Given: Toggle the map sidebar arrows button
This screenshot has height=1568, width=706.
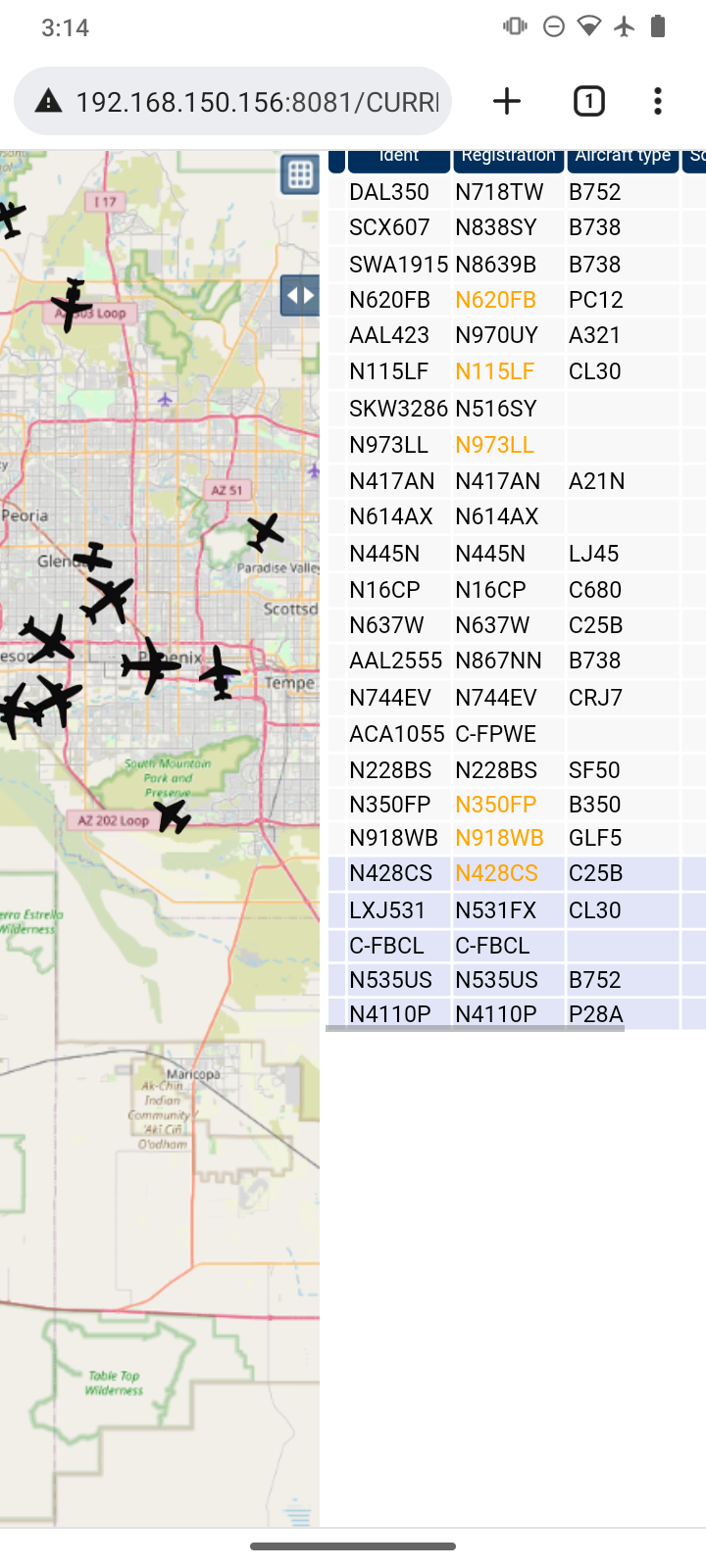Looking at the screenshot, I should pos(300,295).
